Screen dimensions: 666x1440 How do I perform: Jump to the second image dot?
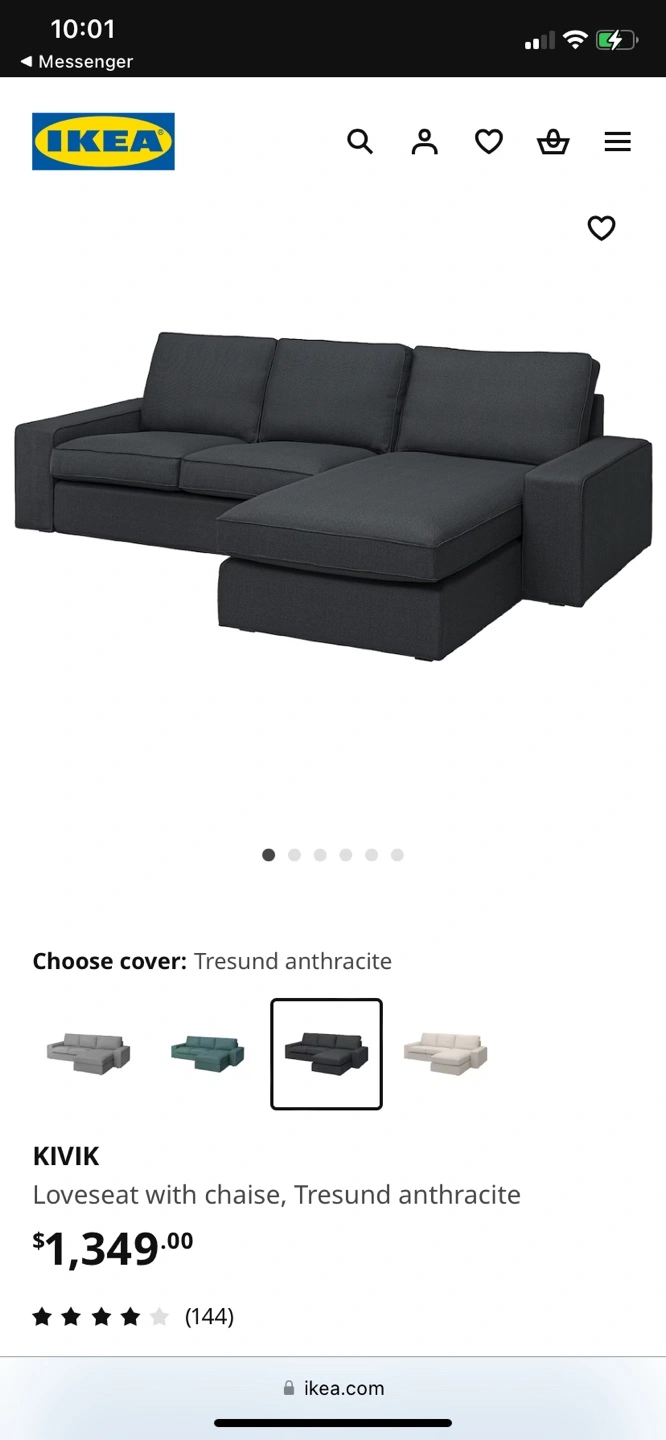294,855
